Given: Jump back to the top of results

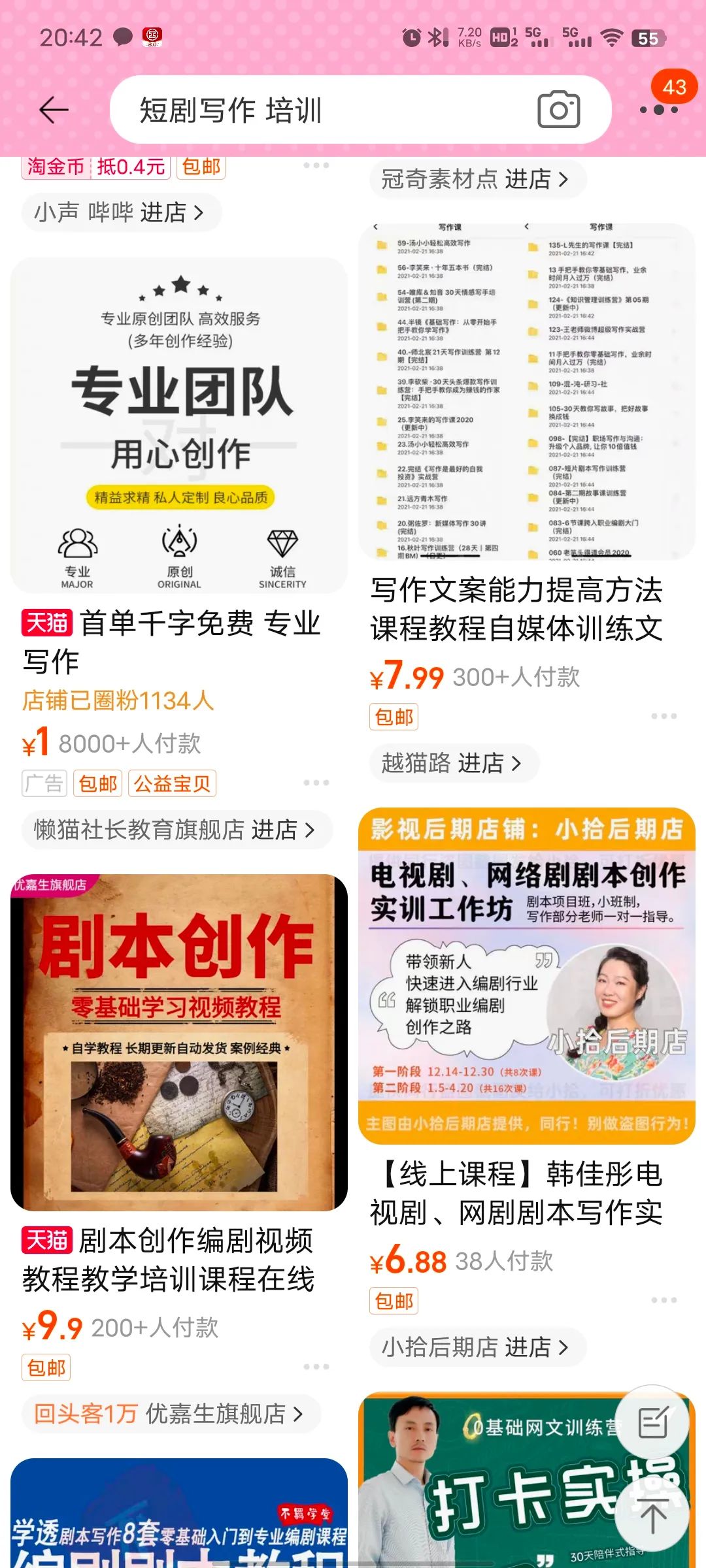Looking at the screenshot, I should (x=652, y=1517).
